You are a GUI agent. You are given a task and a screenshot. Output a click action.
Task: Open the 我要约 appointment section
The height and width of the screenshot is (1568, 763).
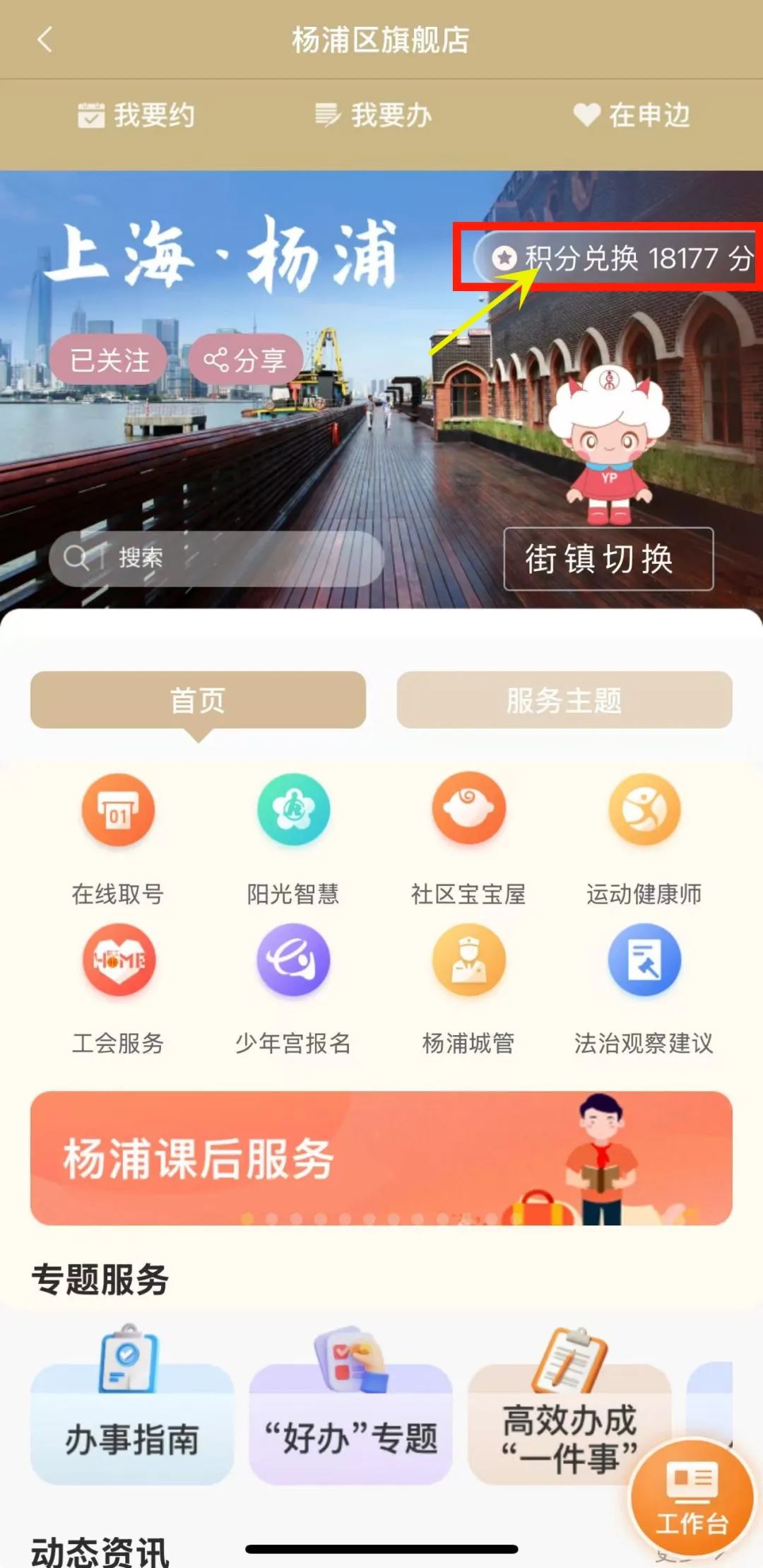tap(136, 115)
